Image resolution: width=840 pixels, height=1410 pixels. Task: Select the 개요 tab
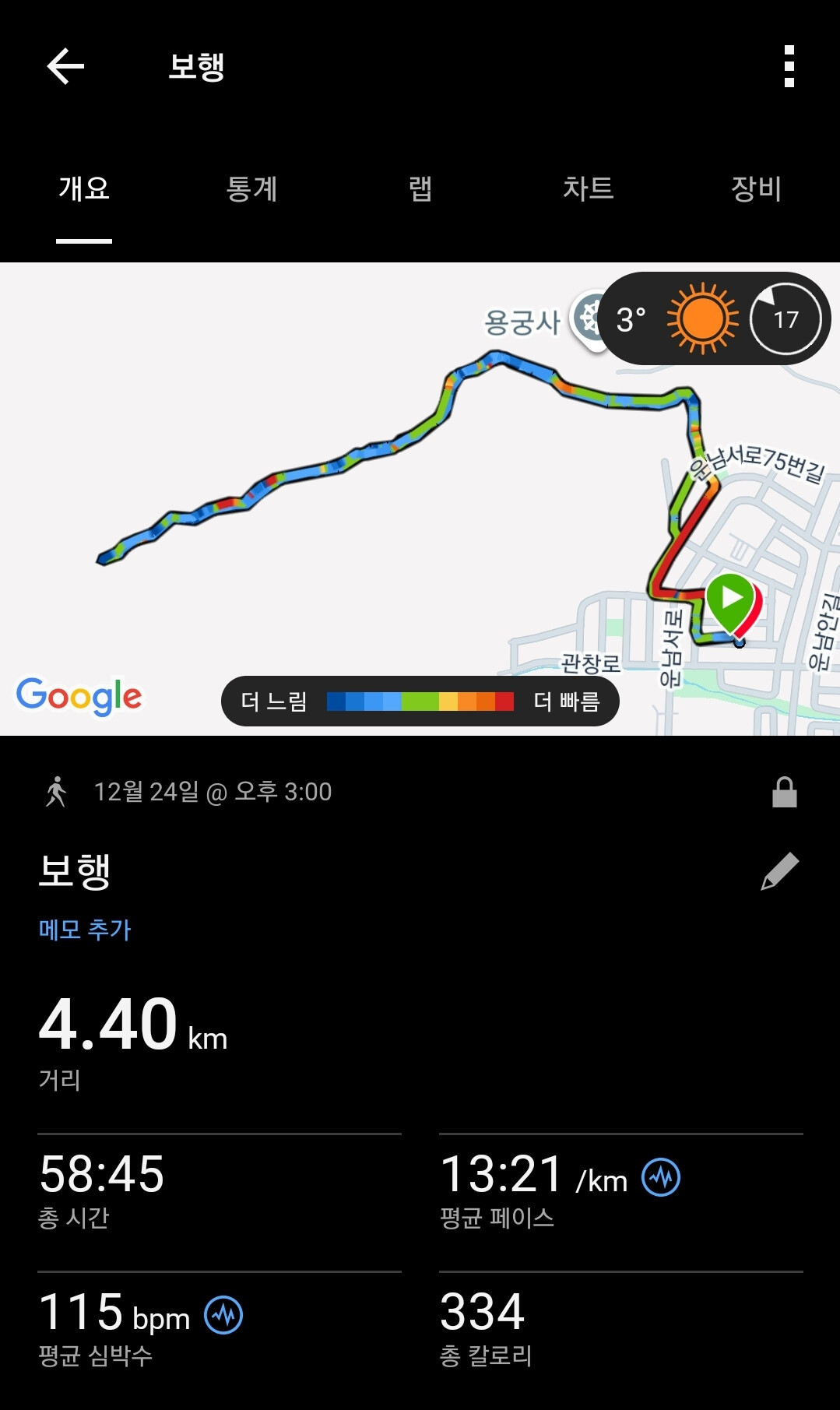click(x=84, y=188)
